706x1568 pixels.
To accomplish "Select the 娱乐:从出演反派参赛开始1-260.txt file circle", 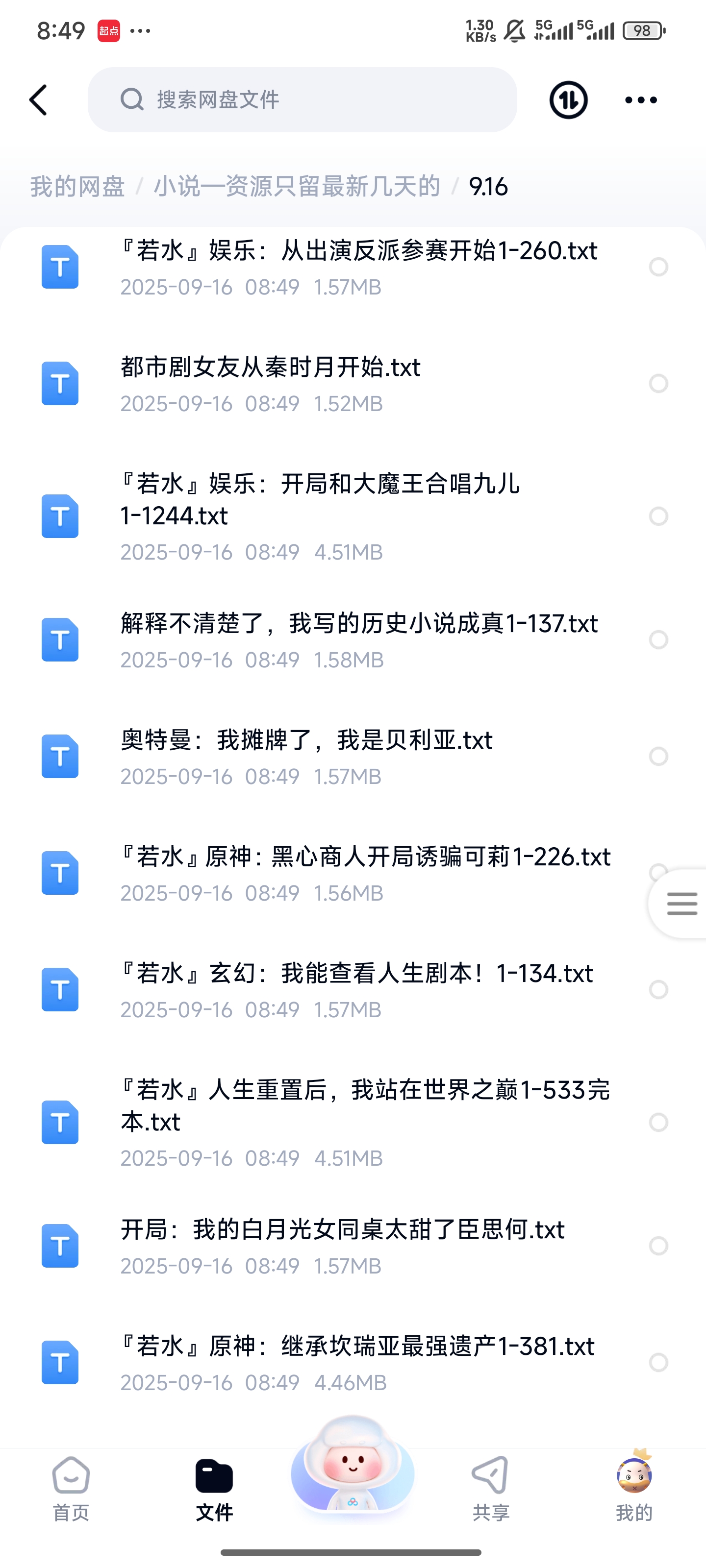I will (658, 267).
